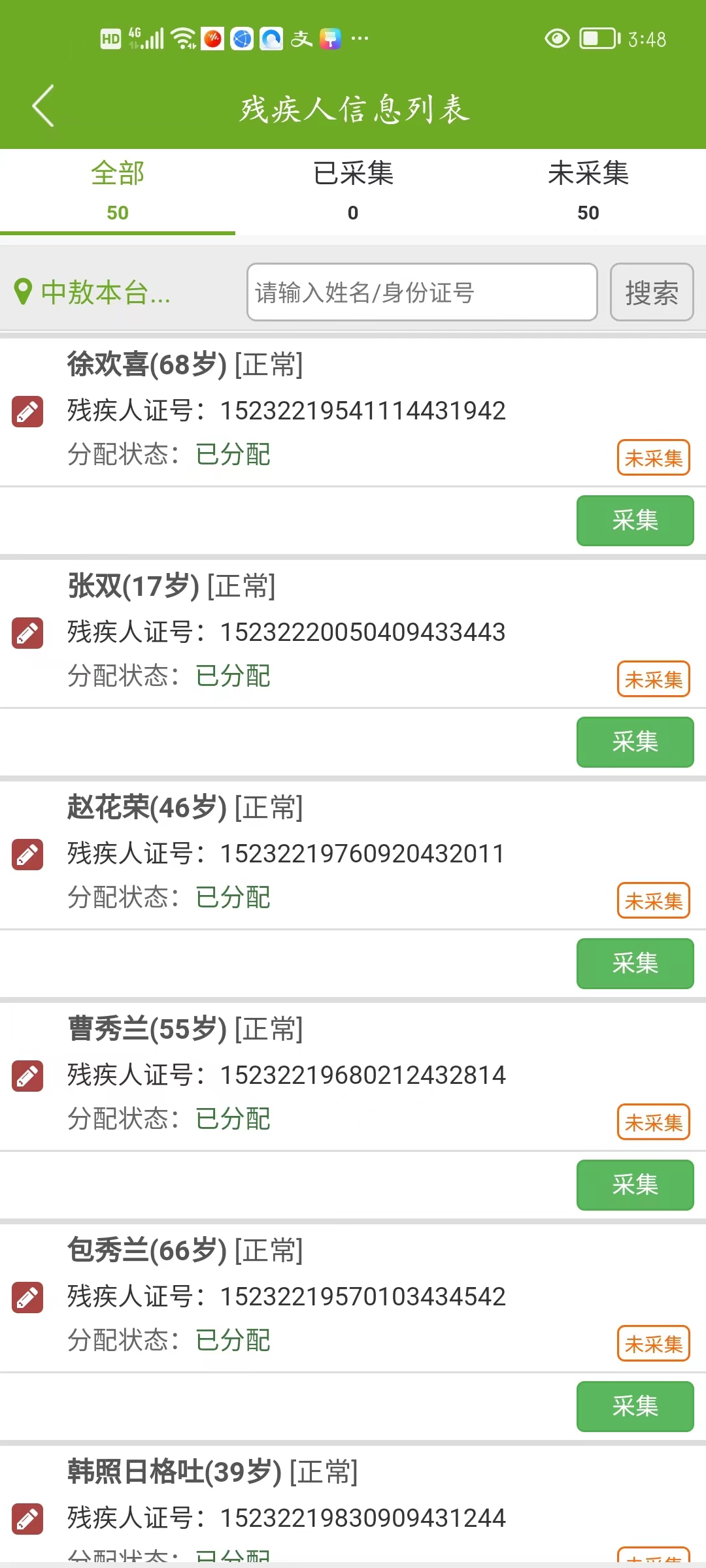This screenshot has height=1568, width=706.
Task: Select the 全部 tab
Action: [x=118, y=191]
